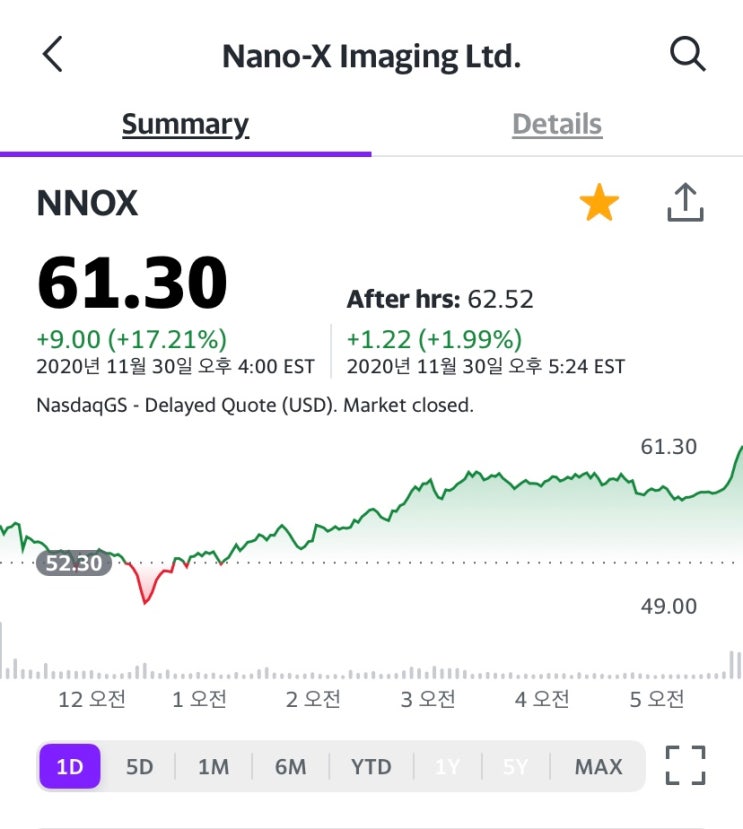Tap the share/export icon
This screenshot has width=743, height=829.
tap(686, 201)
